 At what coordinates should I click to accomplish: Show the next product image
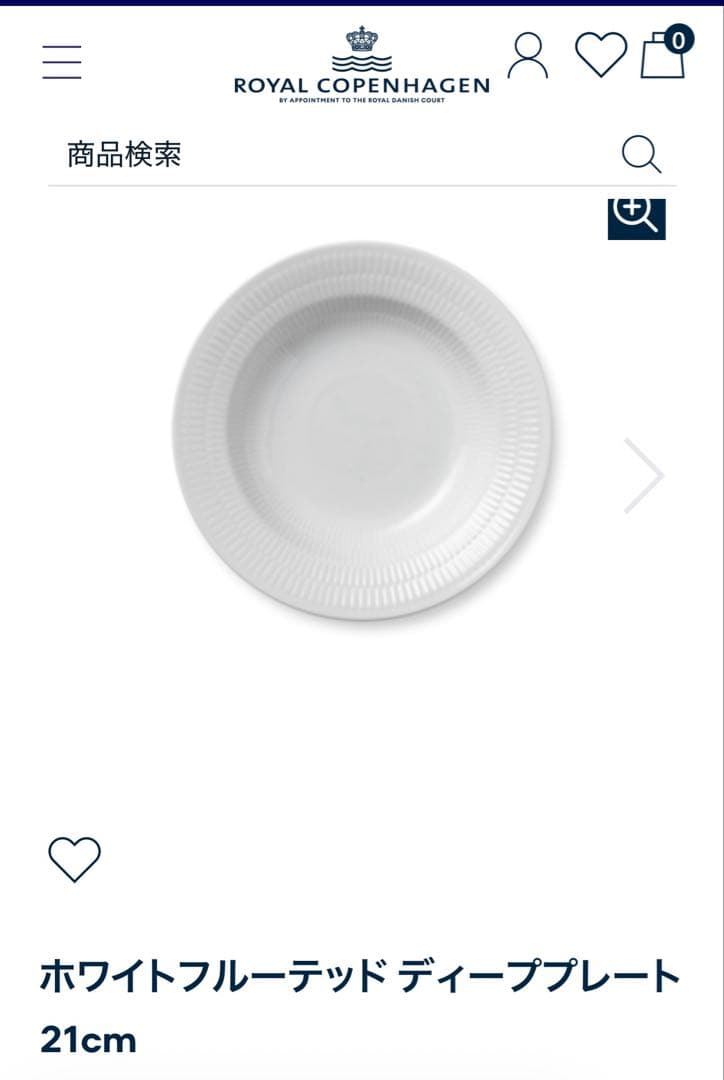pyautogui.click(x=644, y=476)
